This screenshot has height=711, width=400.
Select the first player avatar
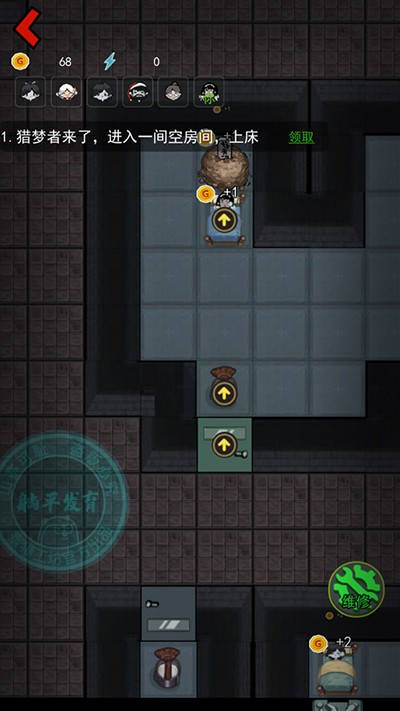click(30, 92)
